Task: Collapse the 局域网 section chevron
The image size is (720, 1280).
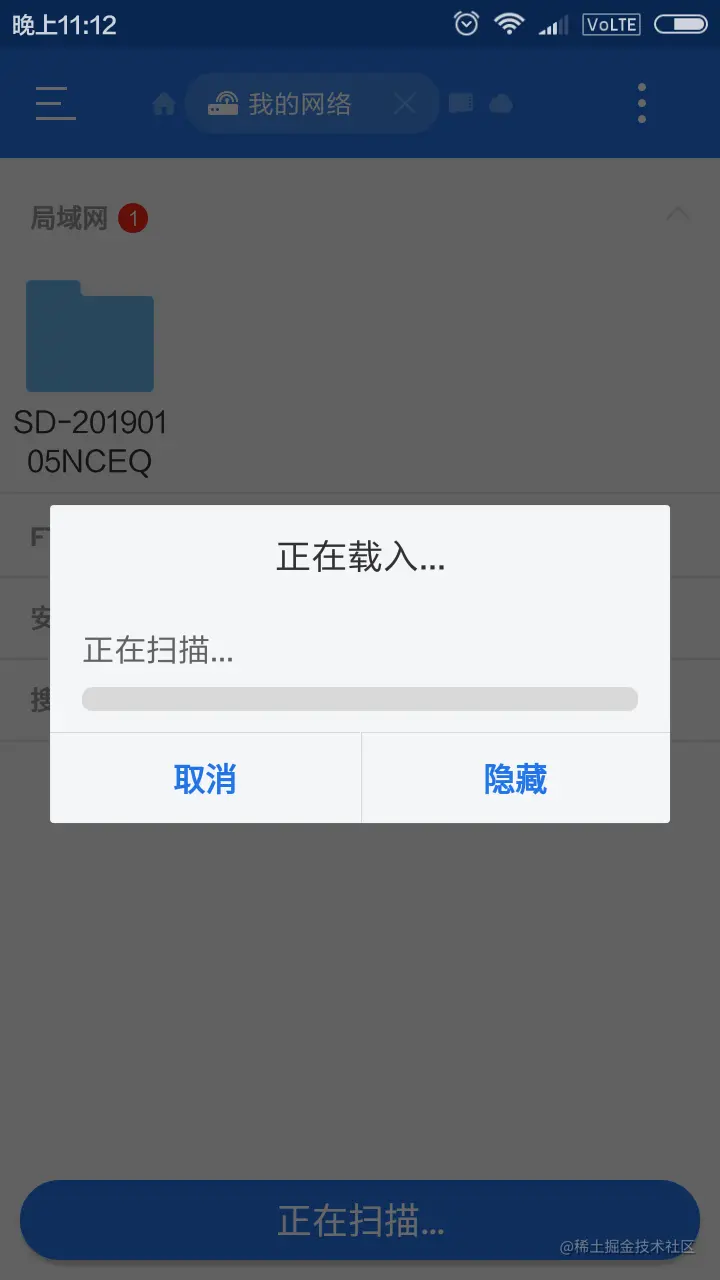Action: pyautogui.click(x=678, y=215)
